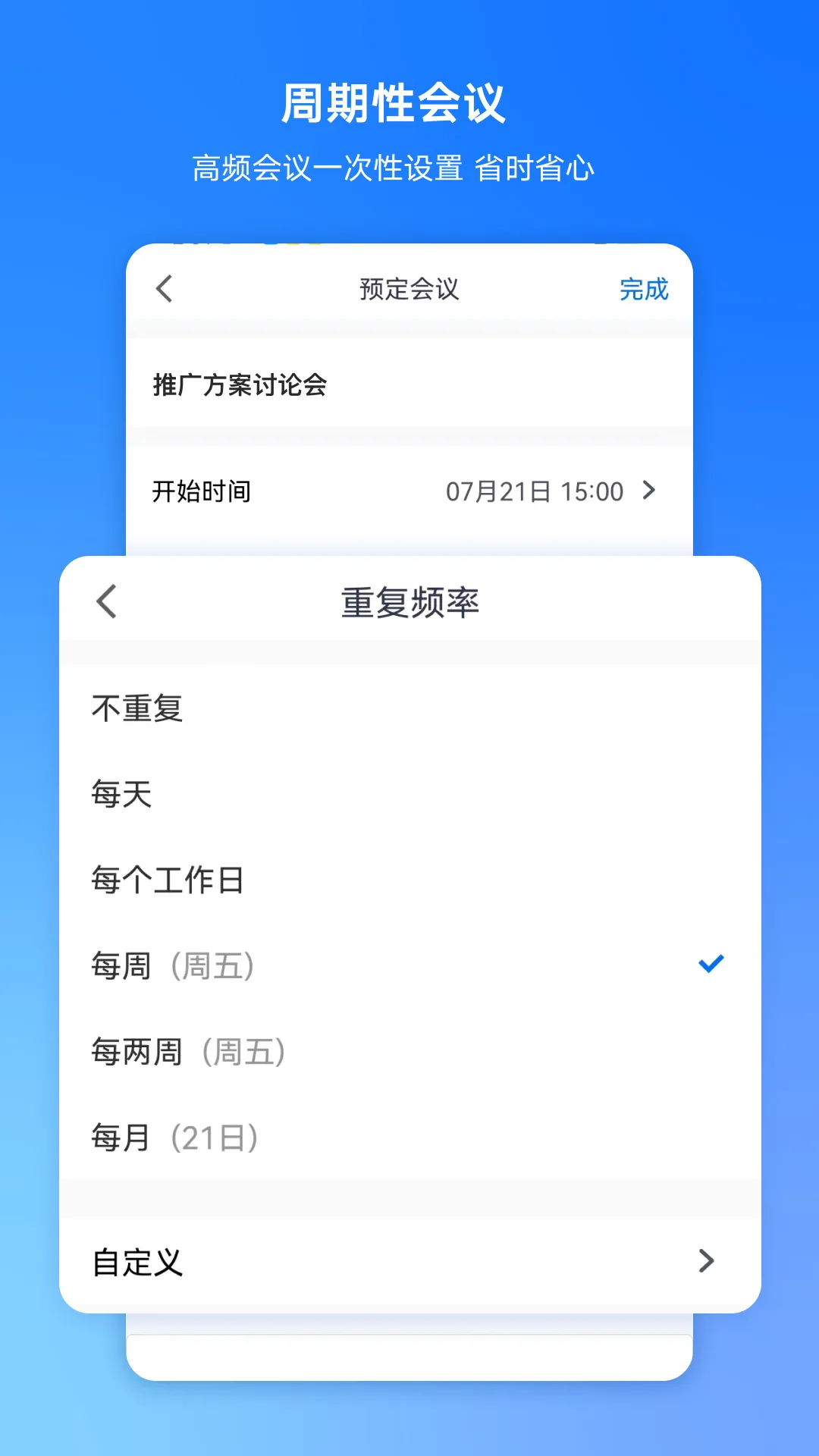Click the 预定会议 header title
The image size is (819, 1456).
tap(409, 290)
